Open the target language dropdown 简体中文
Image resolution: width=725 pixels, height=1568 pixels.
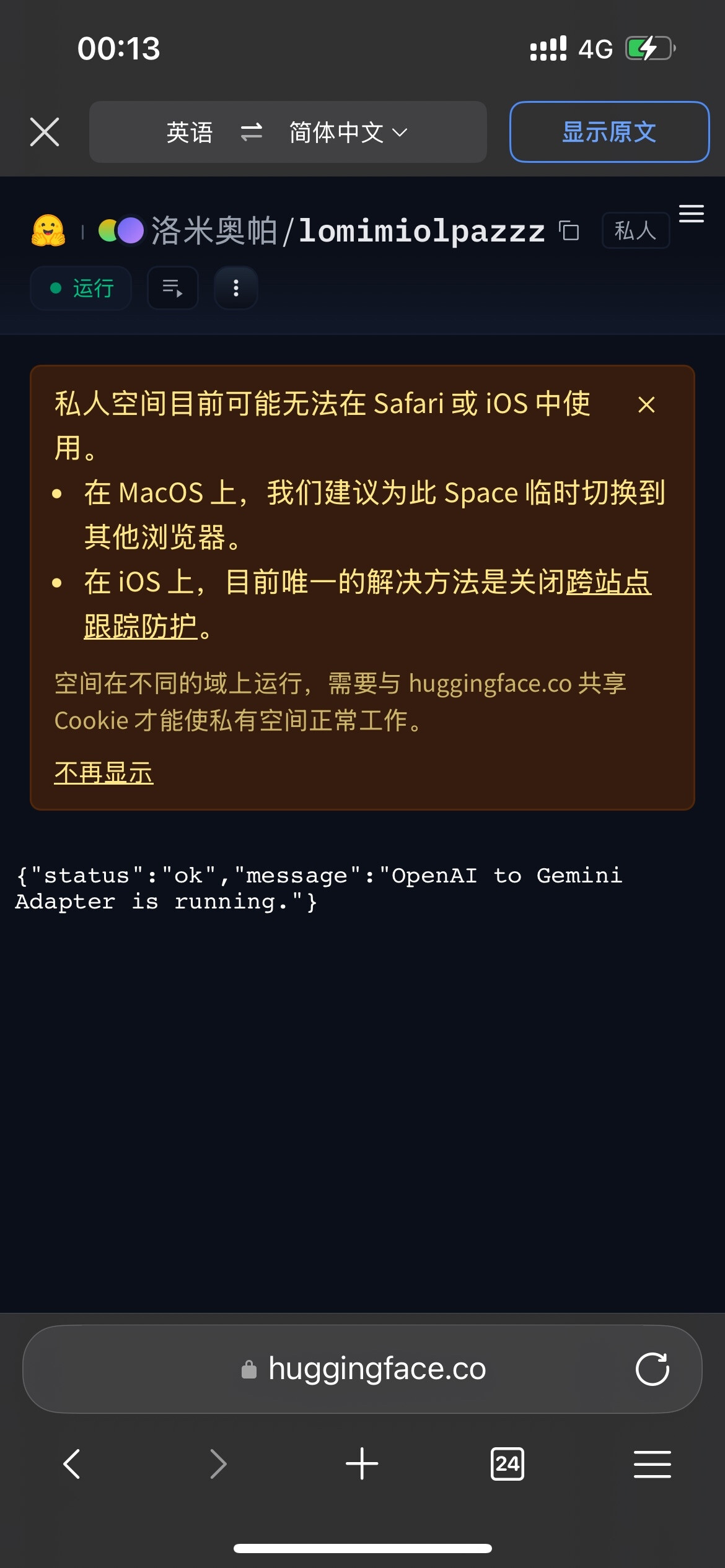click(x=348, y=132)
